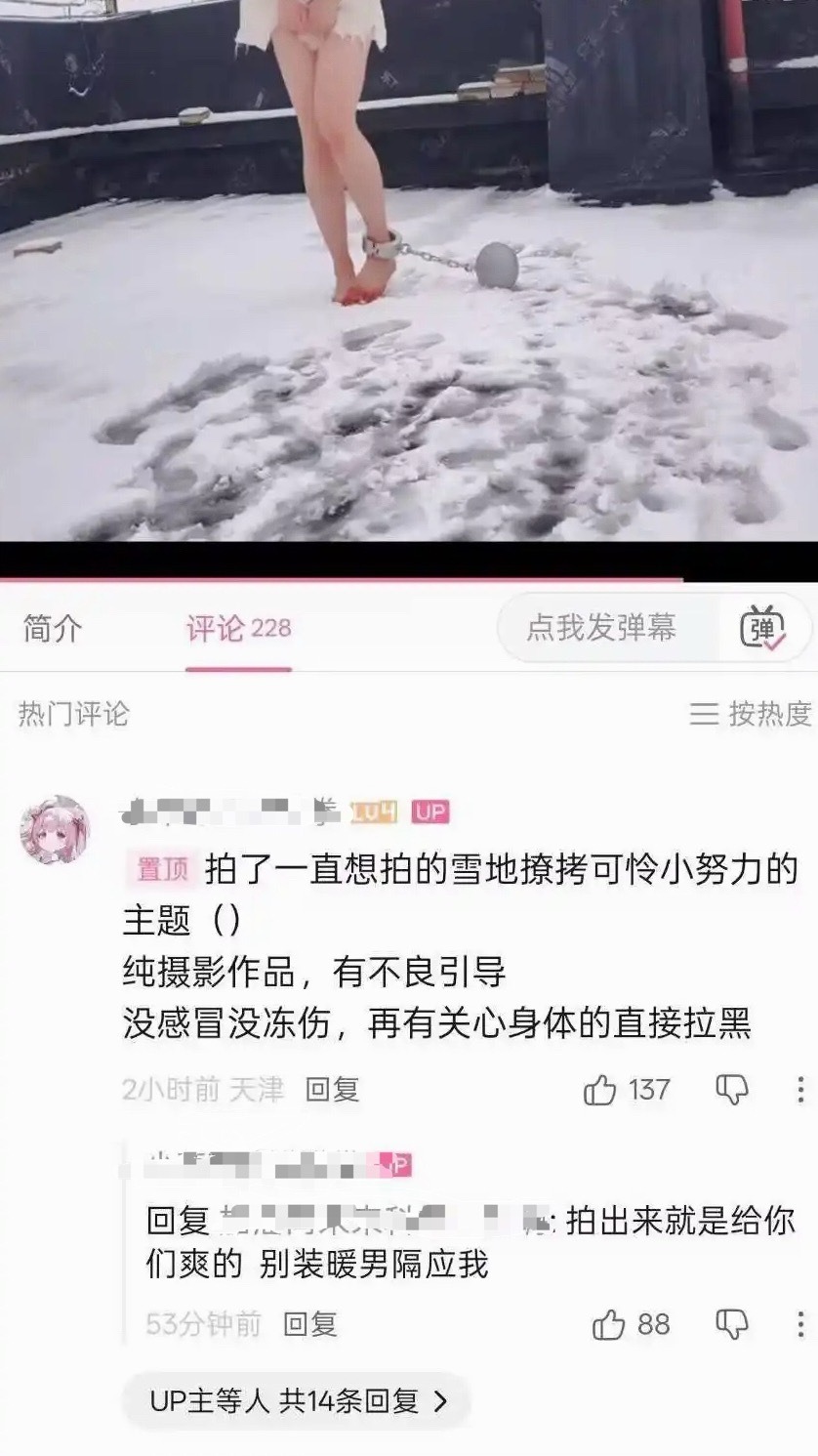Dislike the pinned 置顶 comment
The width and height of the screenshot is (818, 1456).
click(732, 1090)
